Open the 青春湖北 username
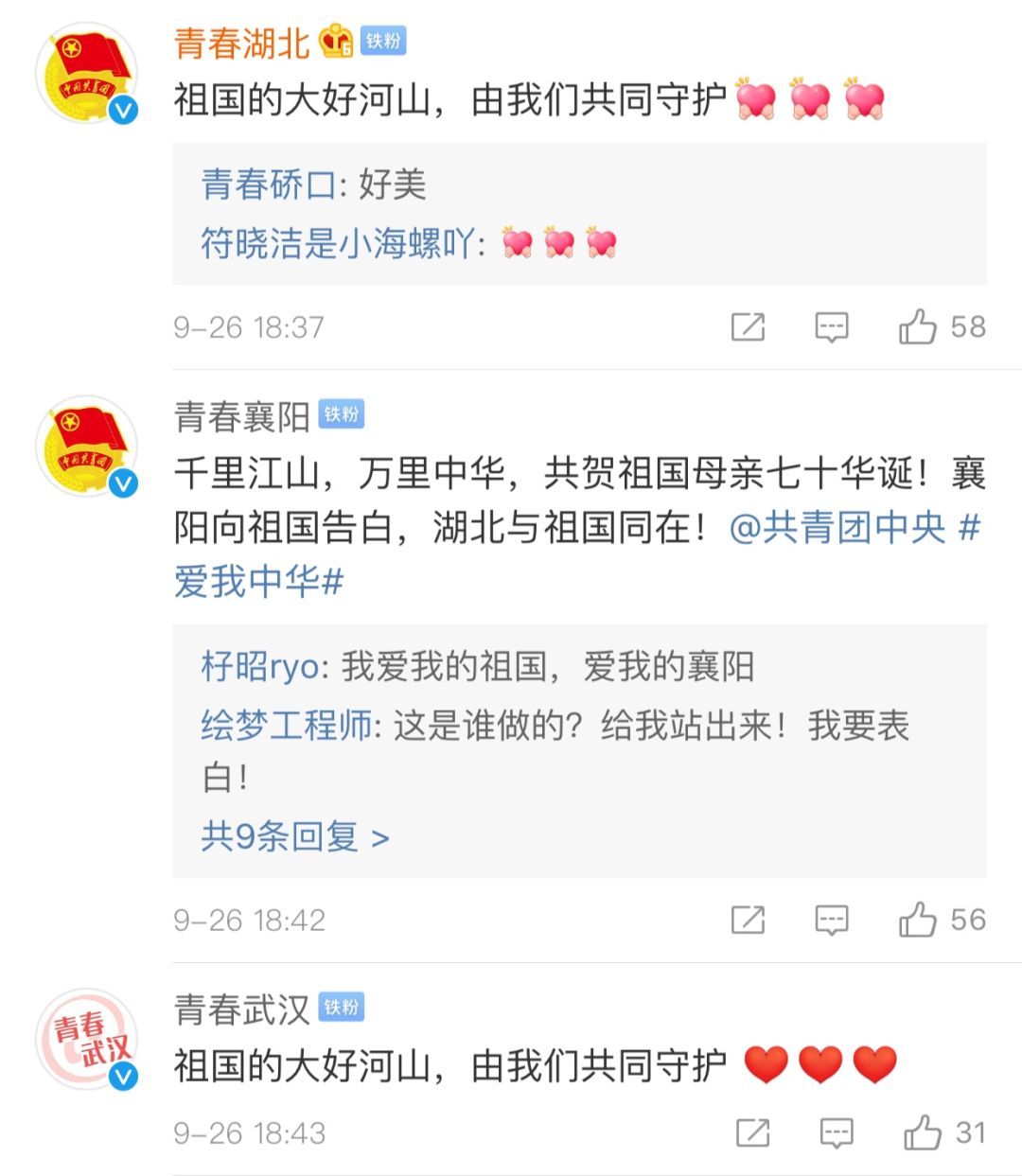The height and width of the screenshot is (1176, 1022). pyautogui.click(x=241, y=43)
